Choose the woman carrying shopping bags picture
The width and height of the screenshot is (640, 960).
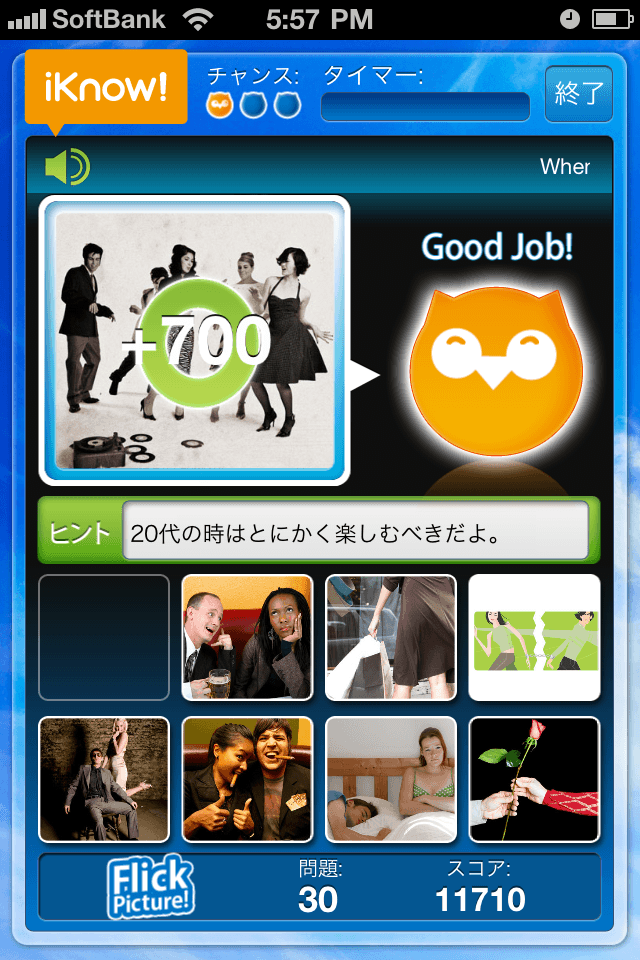pyautogui.click(x=391, y=637)
